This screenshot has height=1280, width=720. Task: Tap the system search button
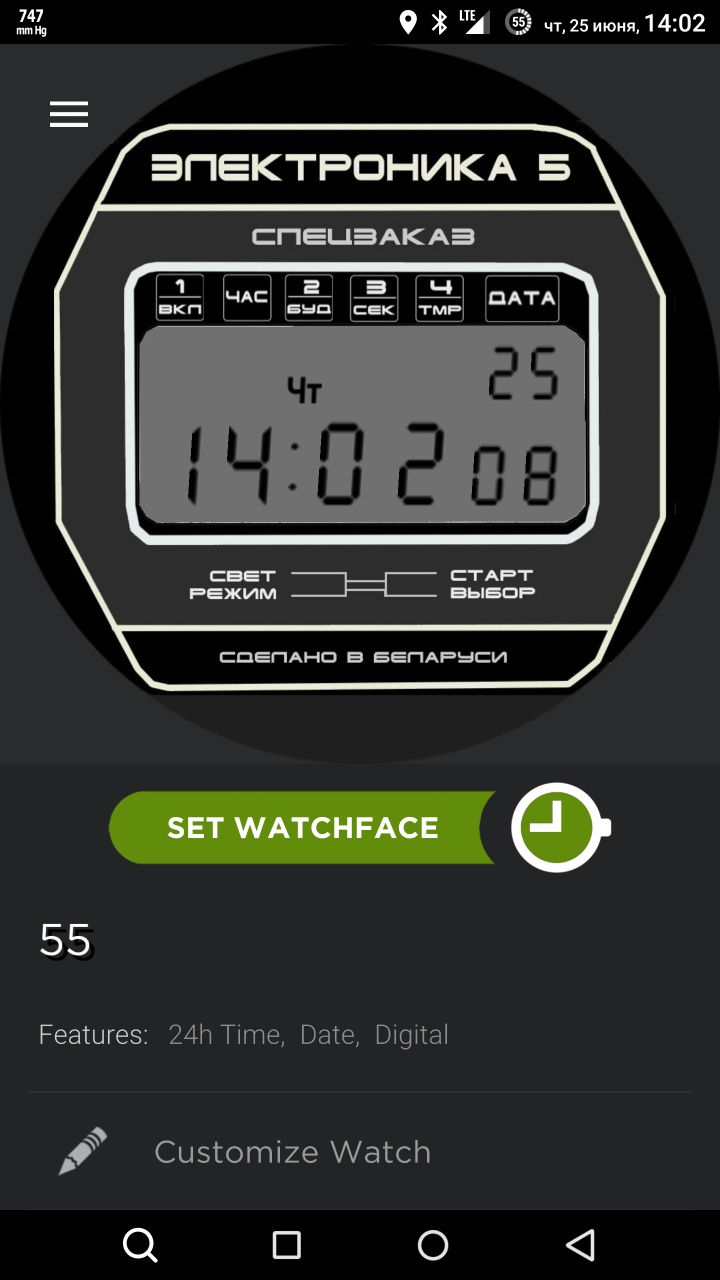[140, 1245]
